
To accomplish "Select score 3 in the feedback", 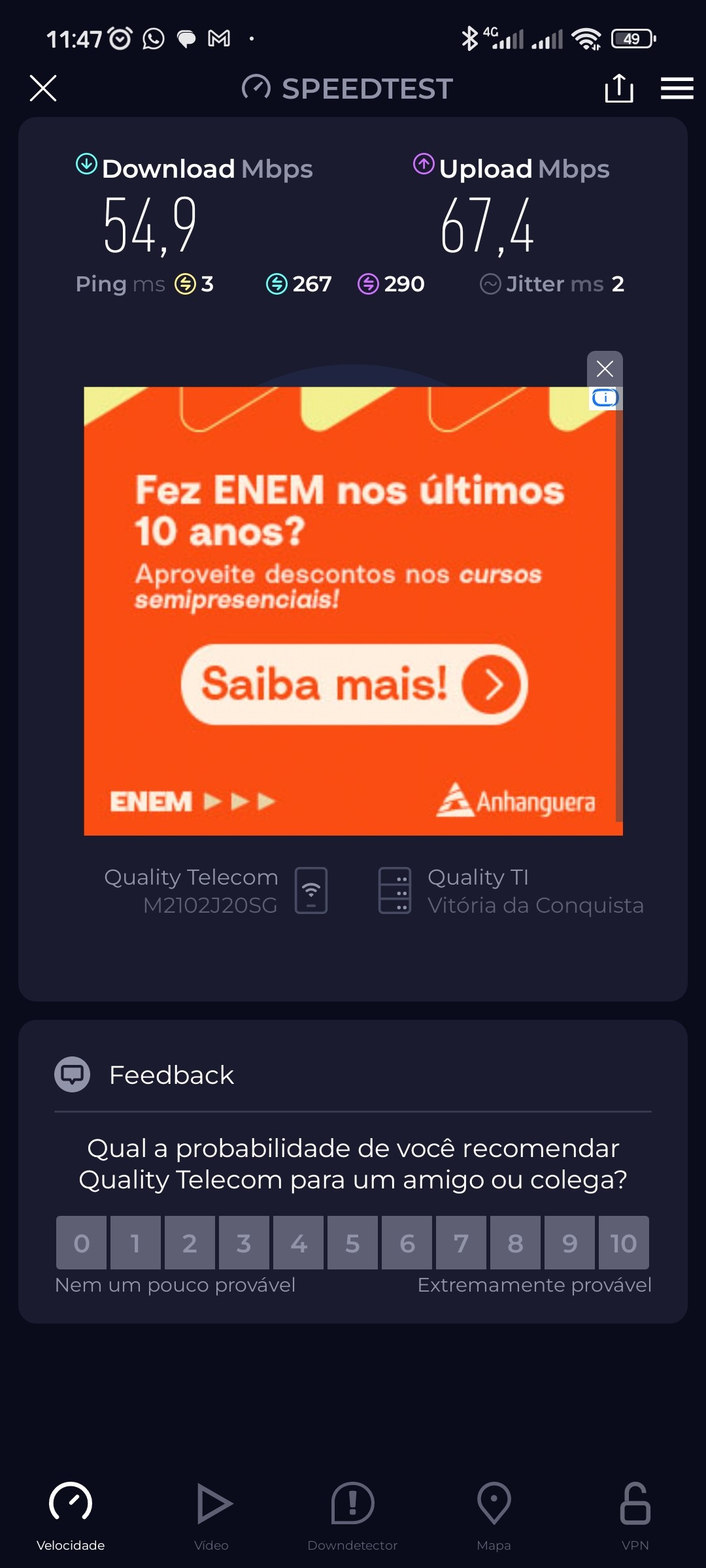I will (244, 1243).
